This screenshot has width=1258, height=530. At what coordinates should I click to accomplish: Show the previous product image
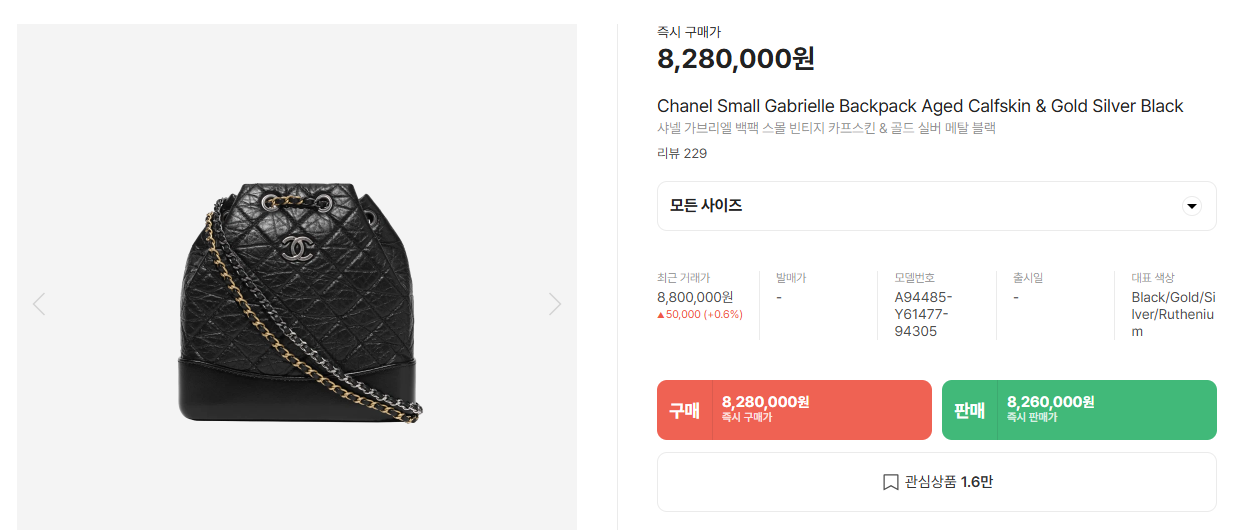[x=39, y=304]
